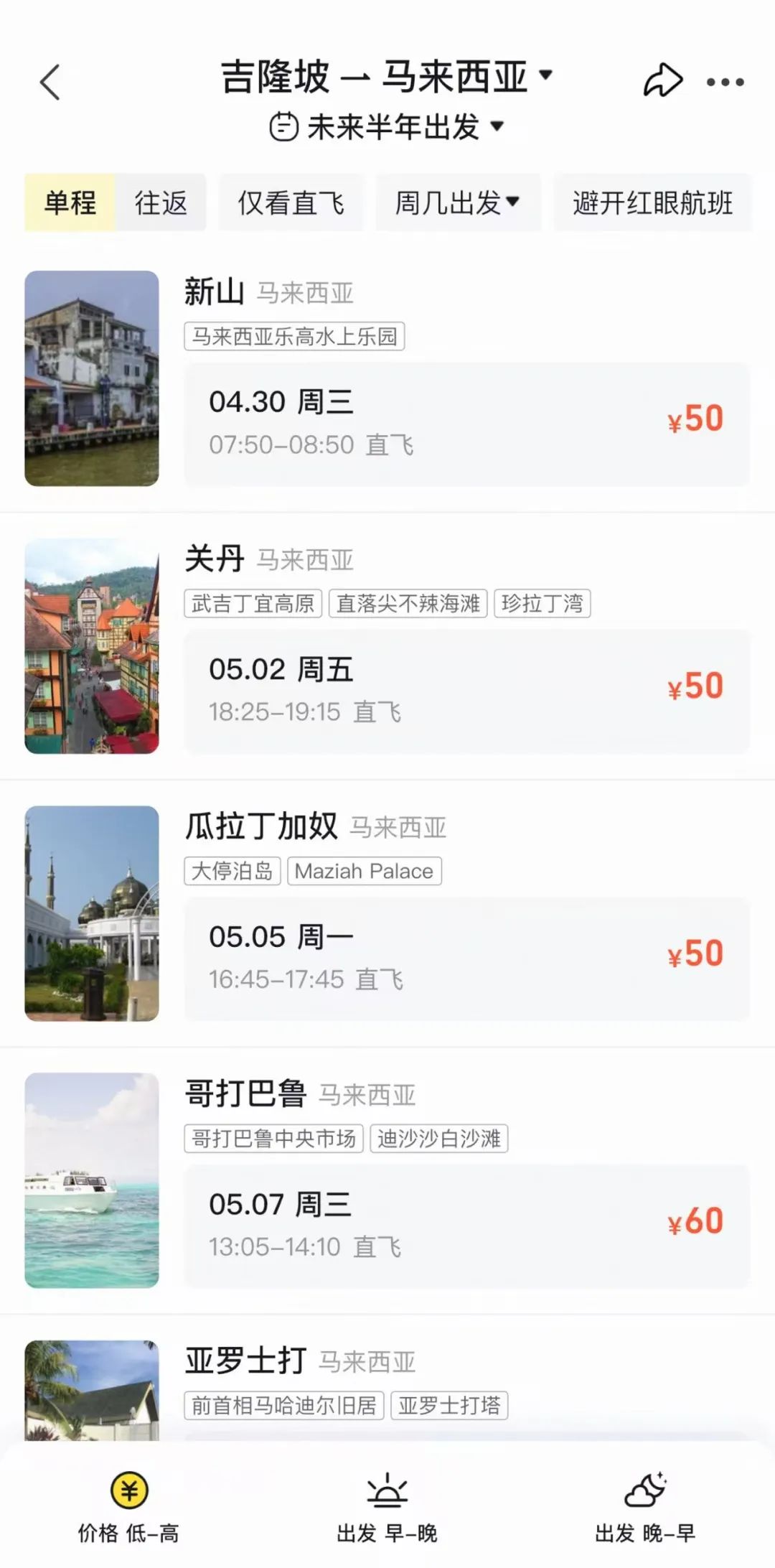The height and width of the screenshot is (1568, 775).
Task: View the 关丹 05.02 flight deal
Action: tap(466, 691)
